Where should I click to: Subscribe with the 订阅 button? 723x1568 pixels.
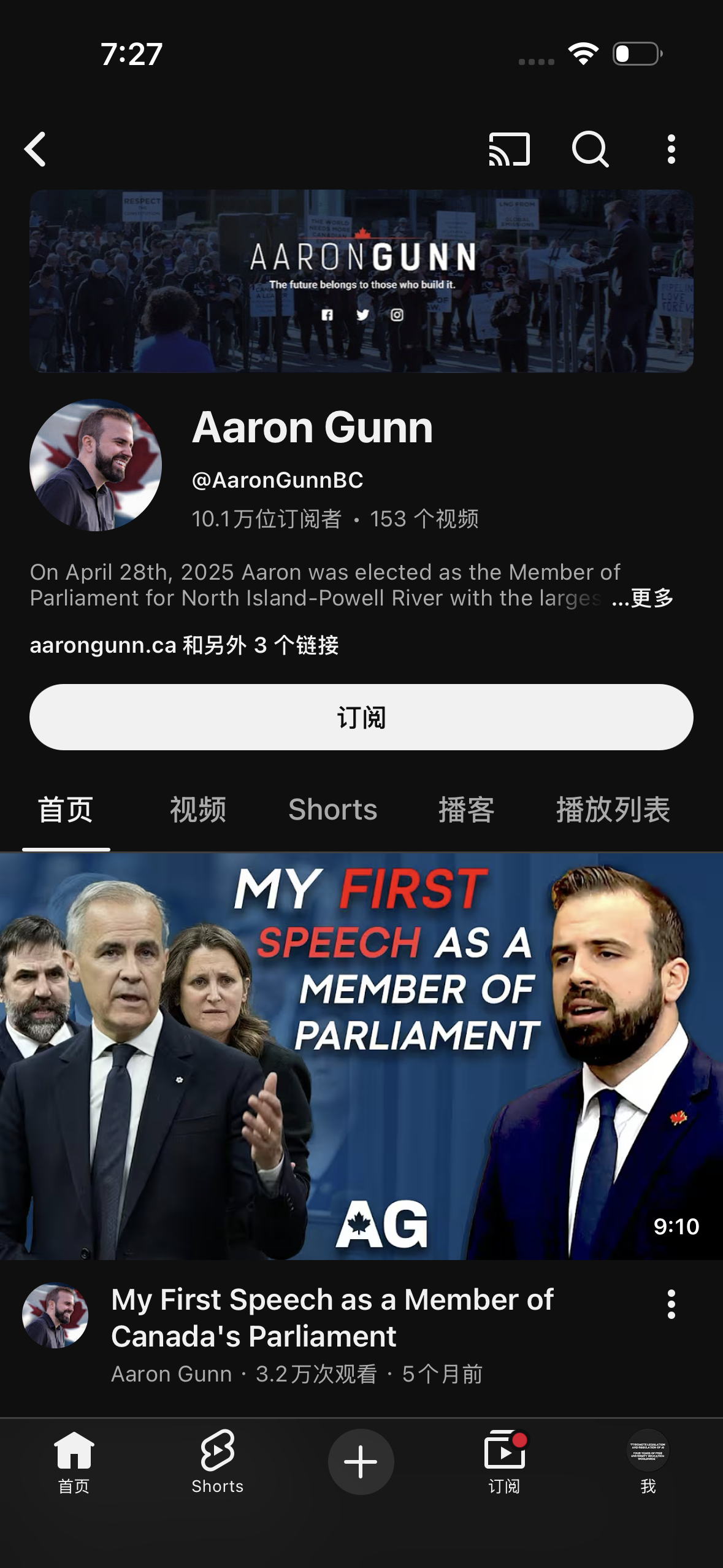(361, 717)
